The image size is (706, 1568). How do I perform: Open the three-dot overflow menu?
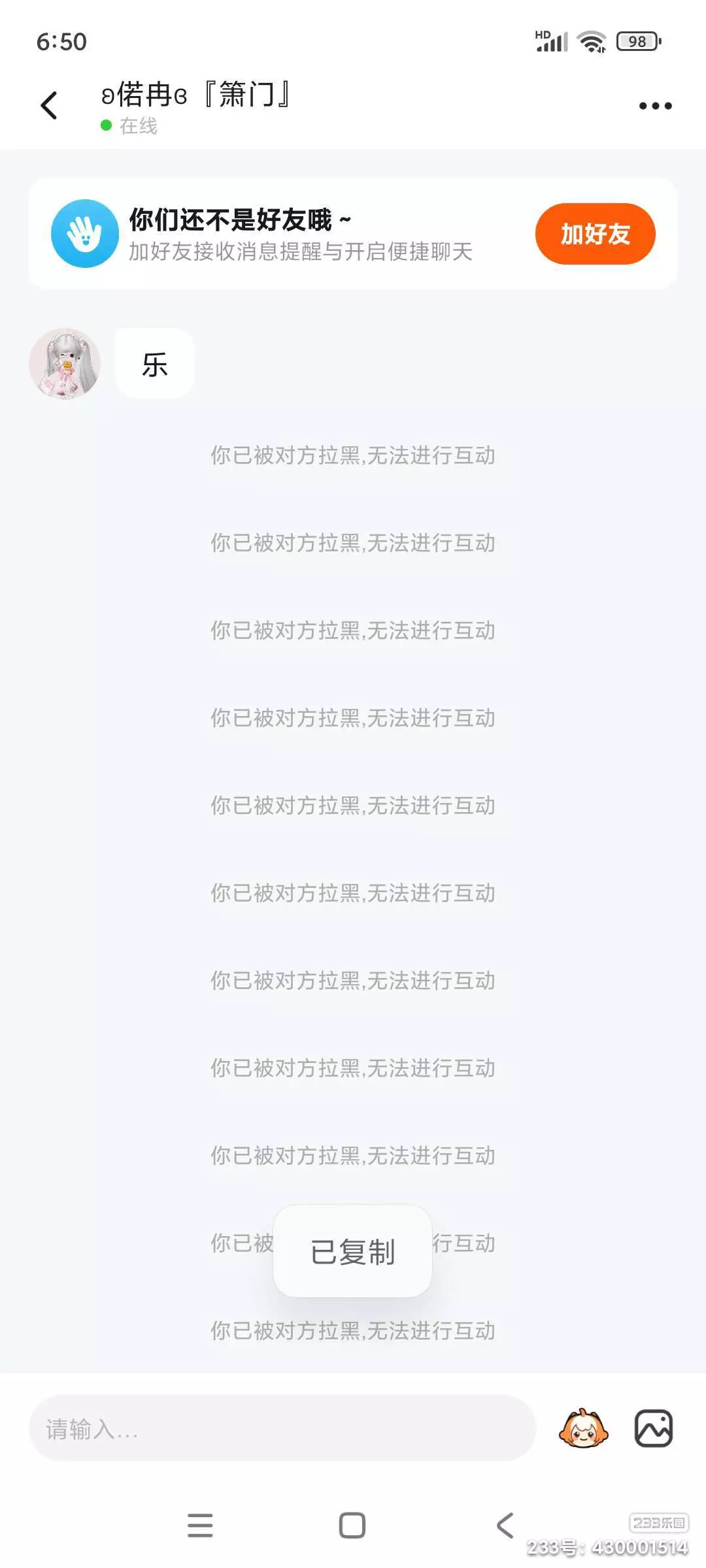[x=655, y=106]
